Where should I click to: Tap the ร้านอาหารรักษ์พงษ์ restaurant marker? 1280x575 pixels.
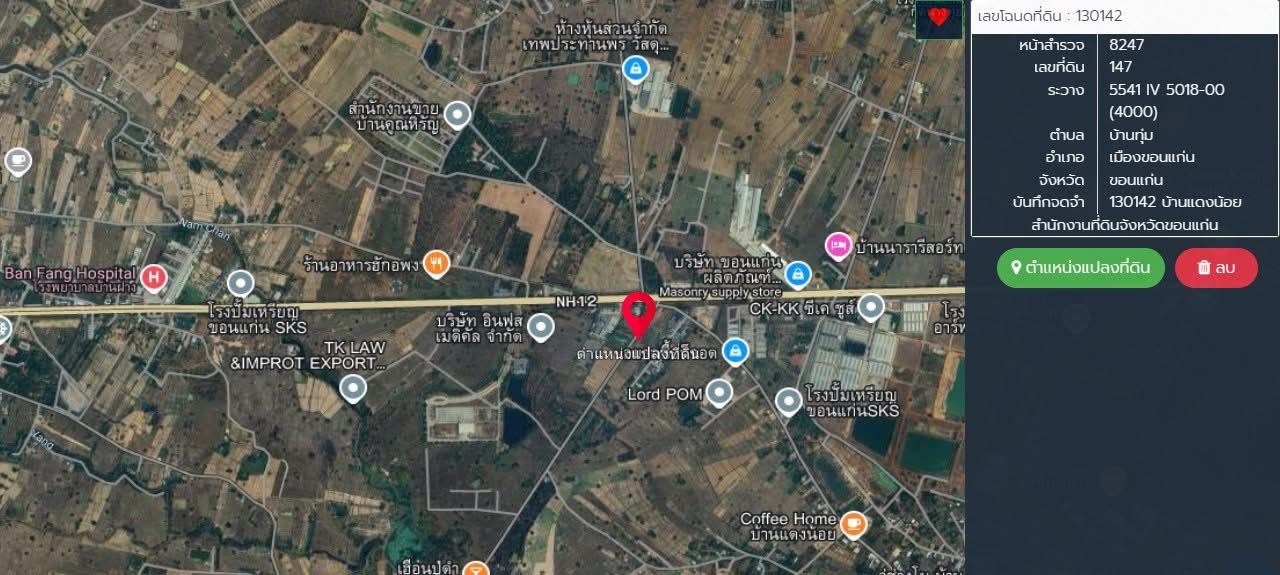pos(436,264)
